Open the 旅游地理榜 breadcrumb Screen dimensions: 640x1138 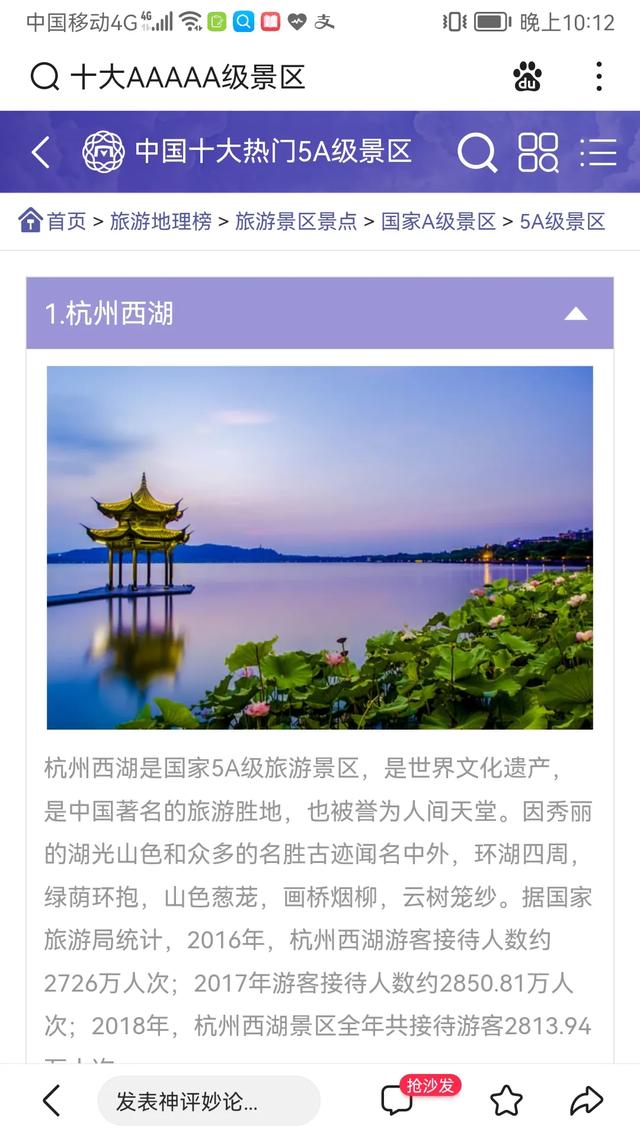click(160, 221)
